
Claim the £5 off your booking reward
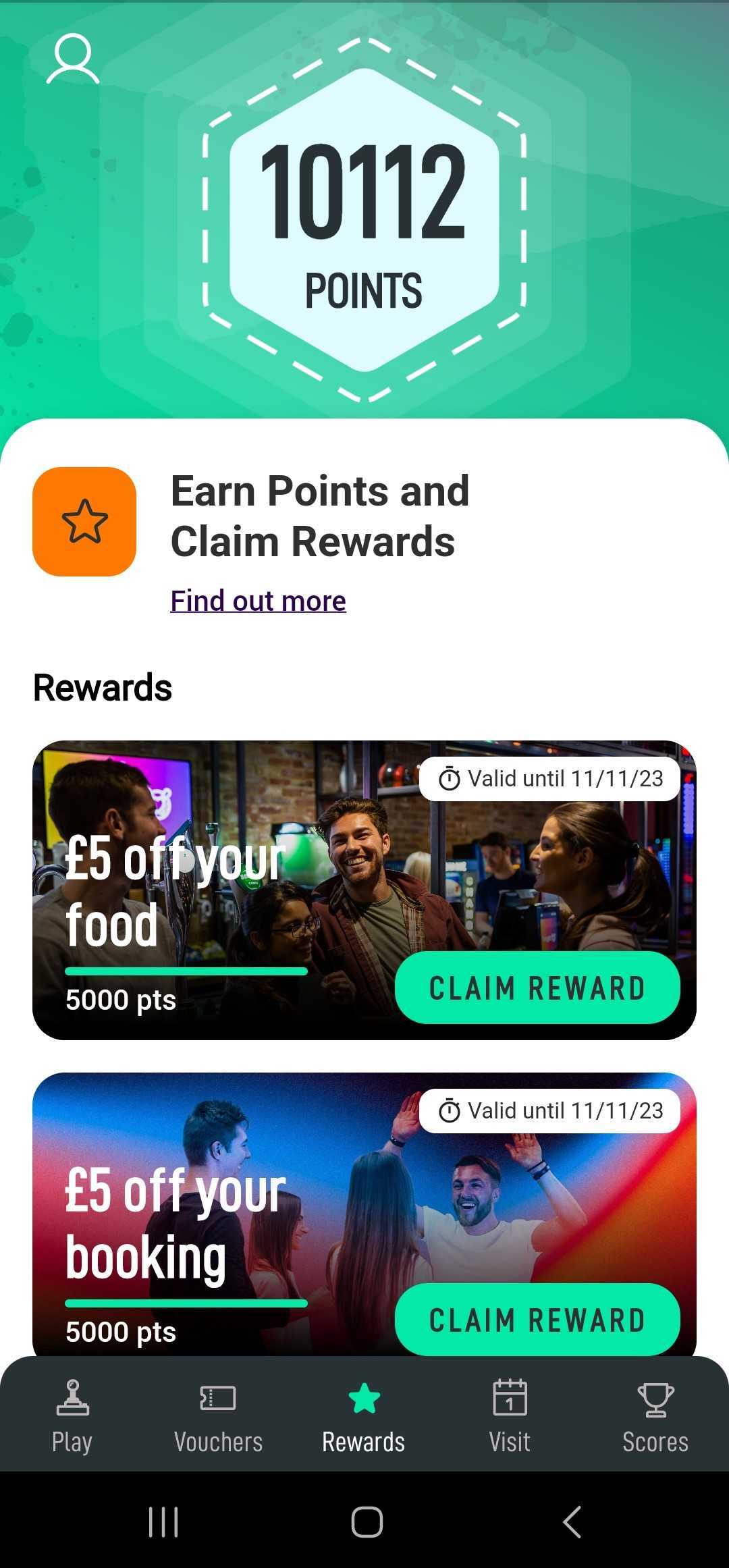tap(537, 1320)
